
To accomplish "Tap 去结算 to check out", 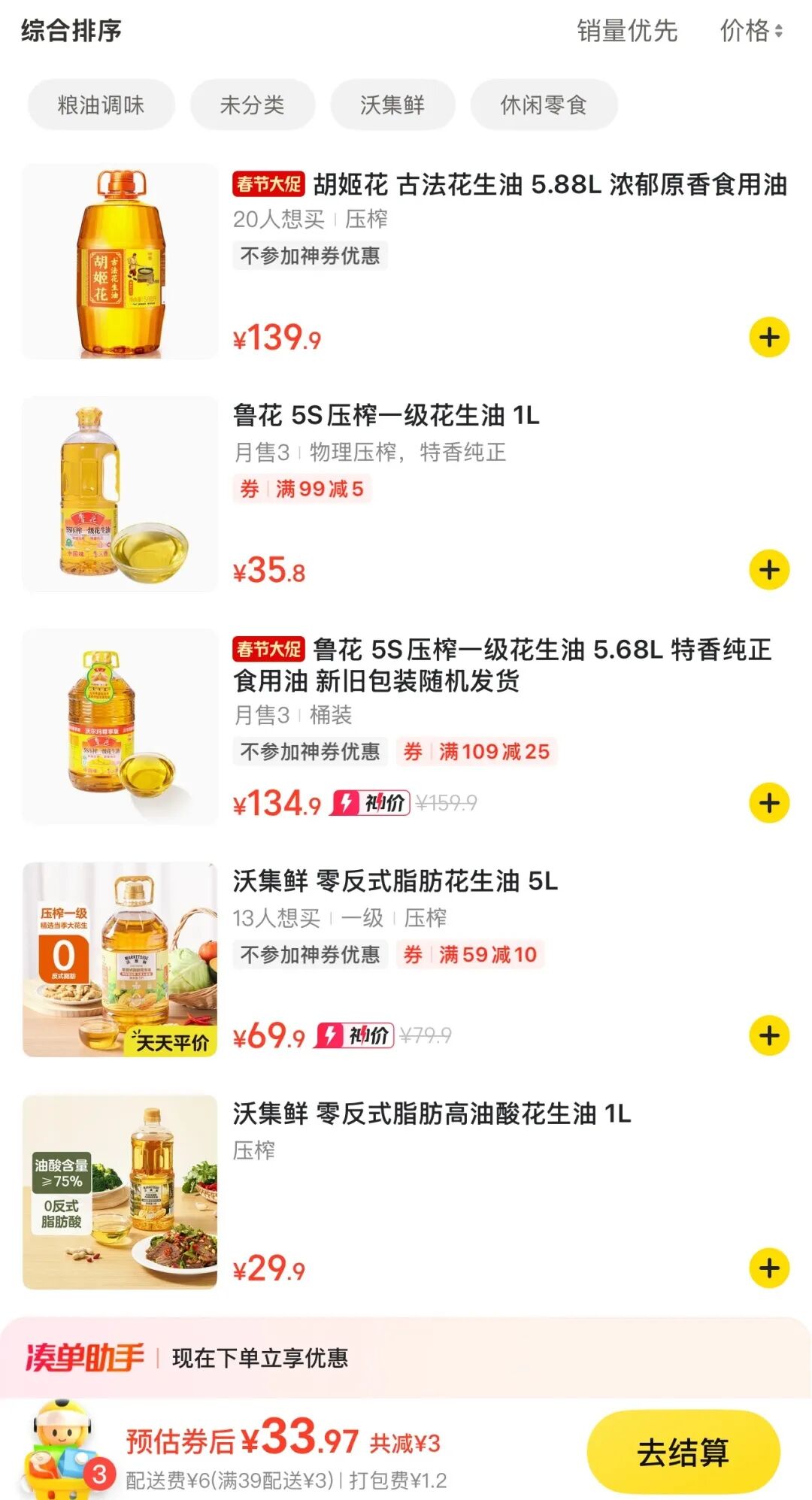I will (683, 1452).
